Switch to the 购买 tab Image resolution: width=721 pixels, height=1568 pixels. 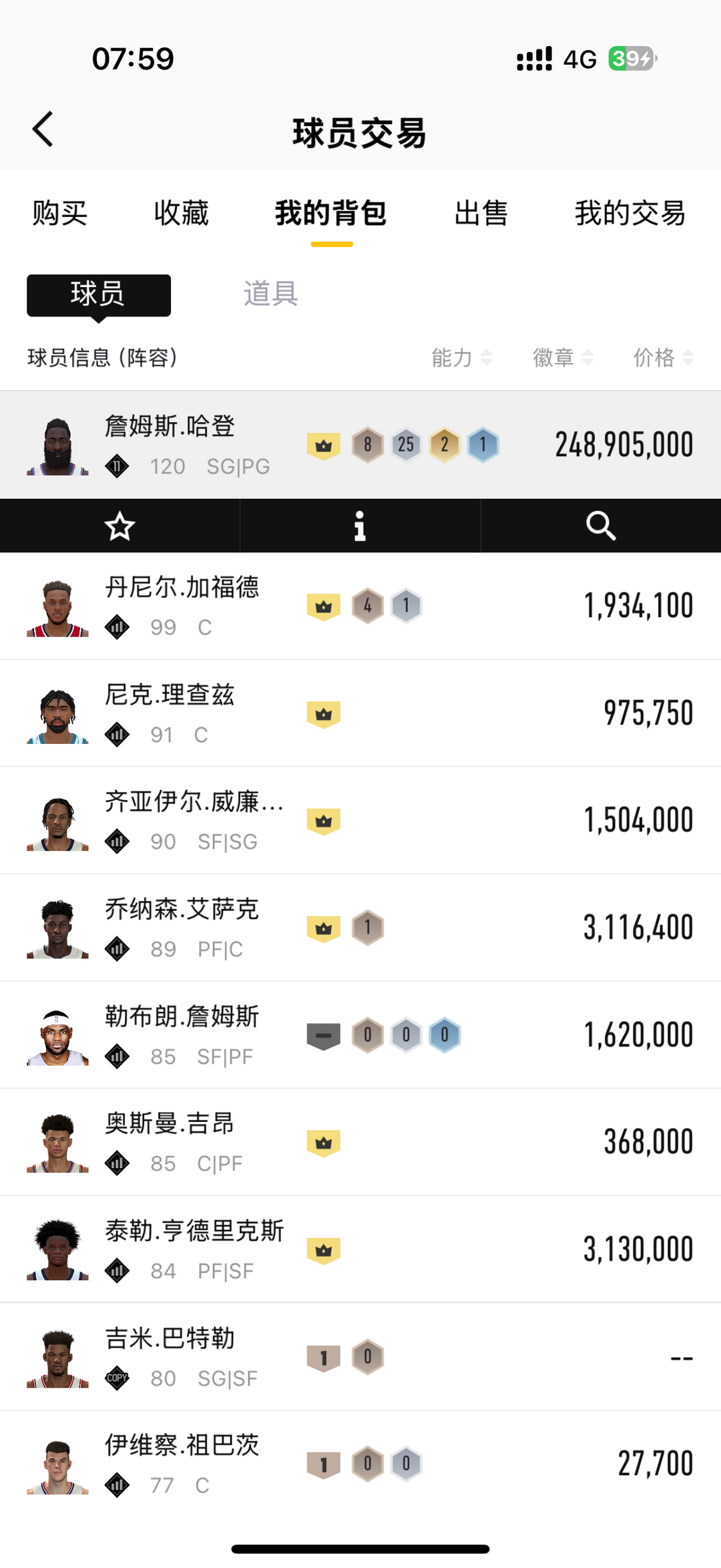click(x=60, y=214)
